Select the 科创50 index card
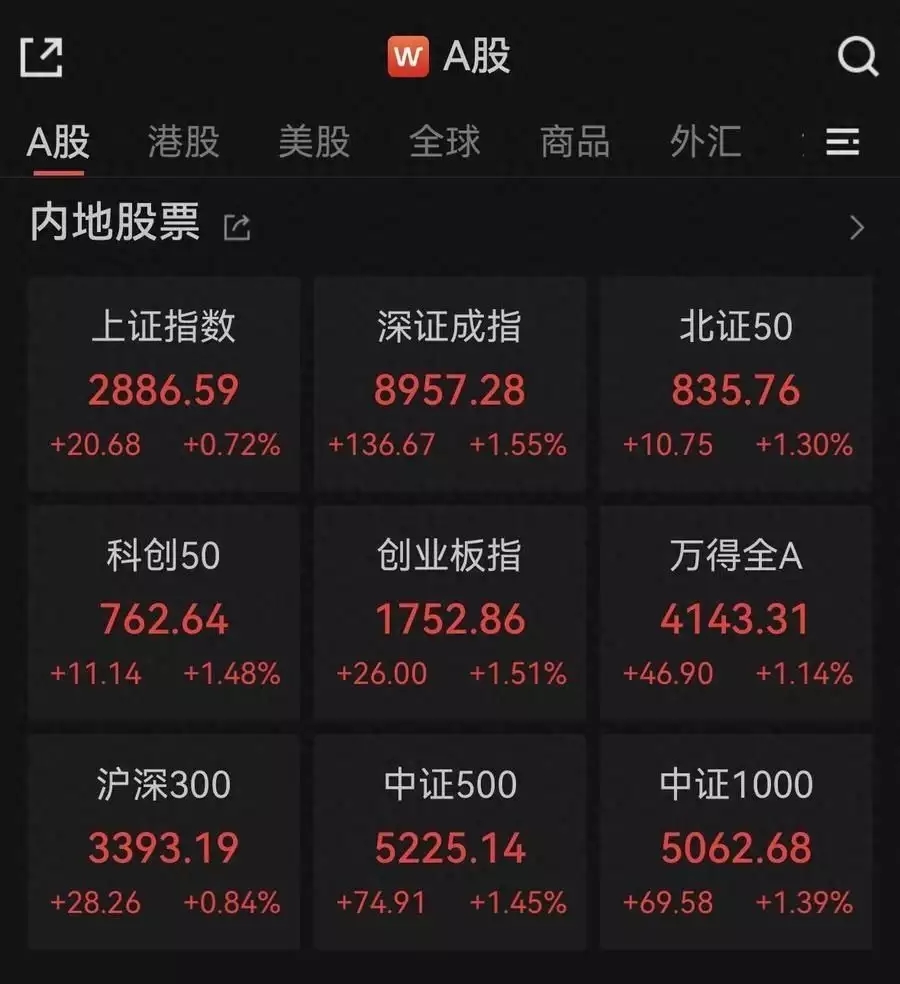 coord(164,614)
